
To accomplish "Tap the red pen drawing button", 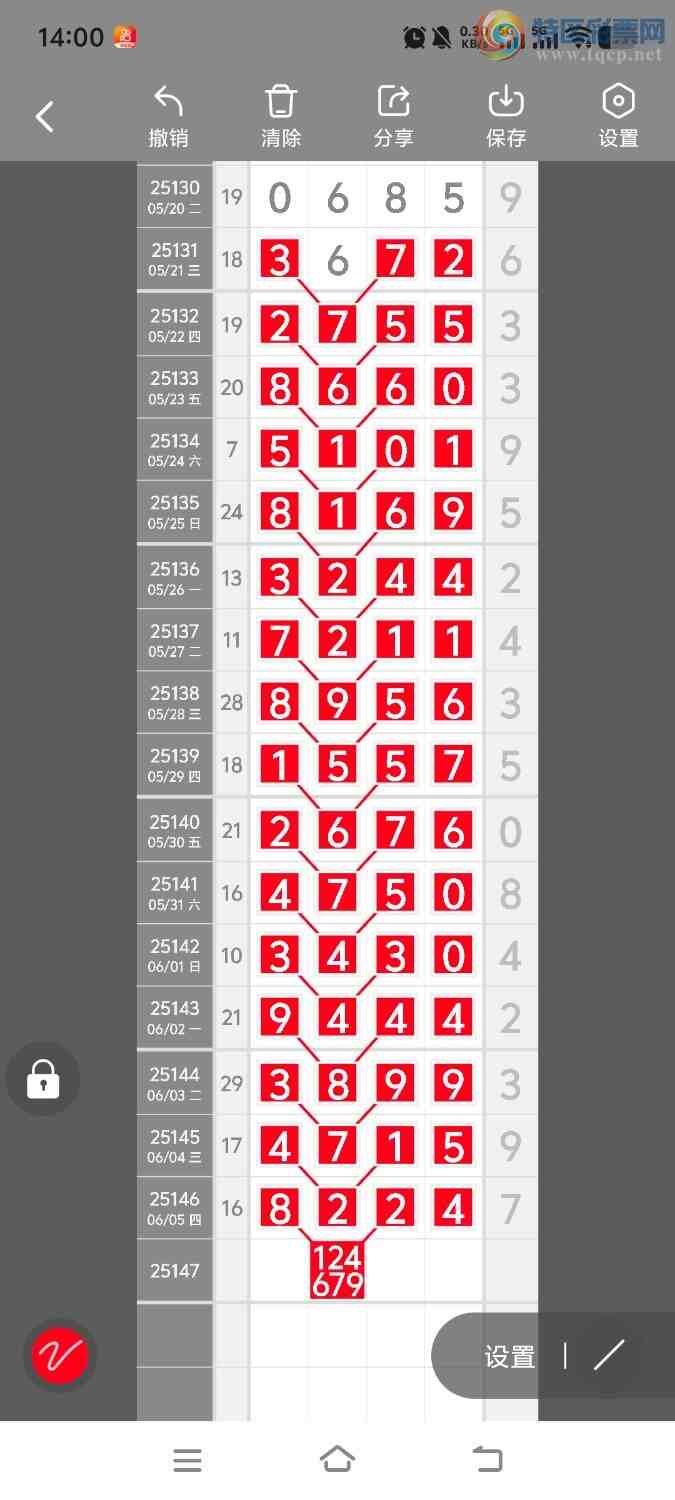I will point(60,1355).
